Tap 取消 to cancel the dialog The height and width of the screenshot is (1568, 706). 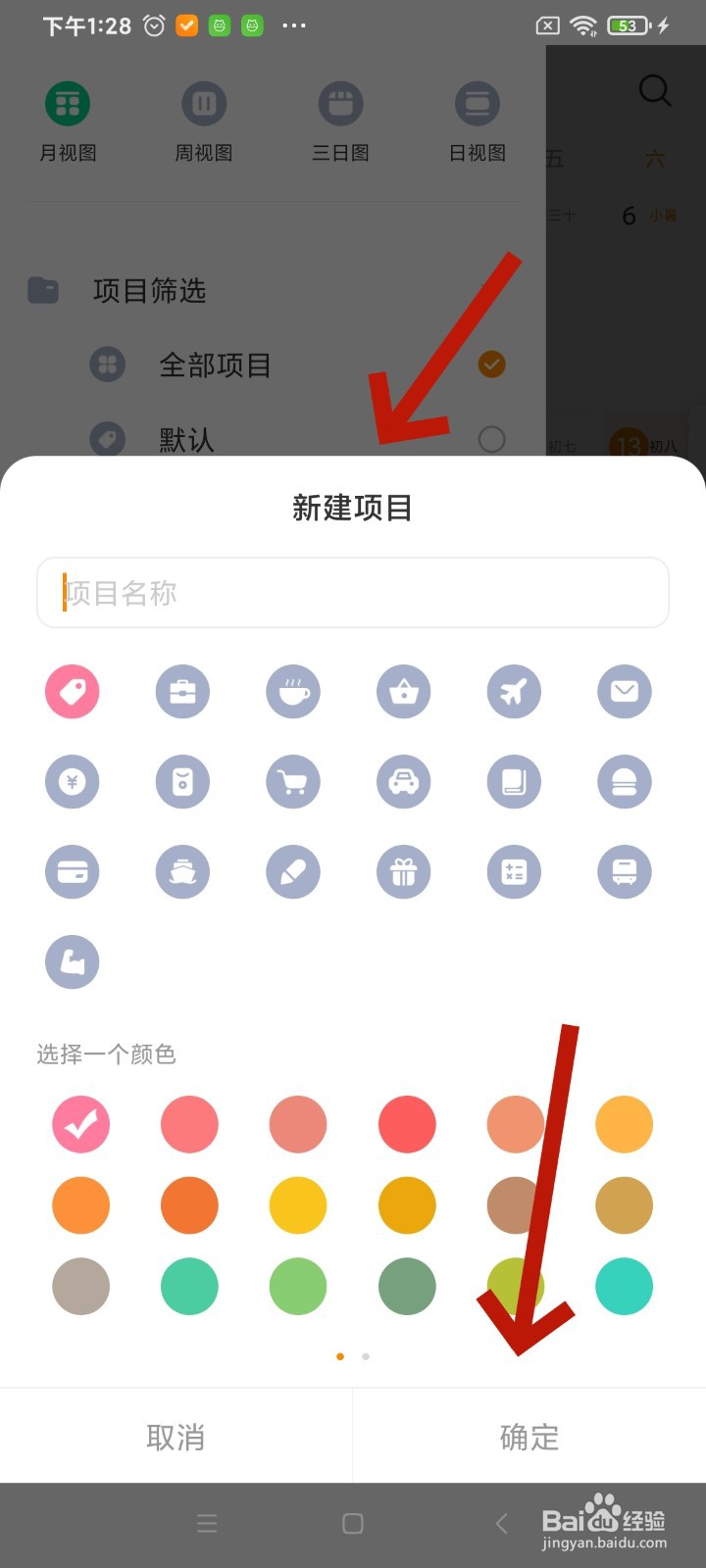pos(176,1437)
